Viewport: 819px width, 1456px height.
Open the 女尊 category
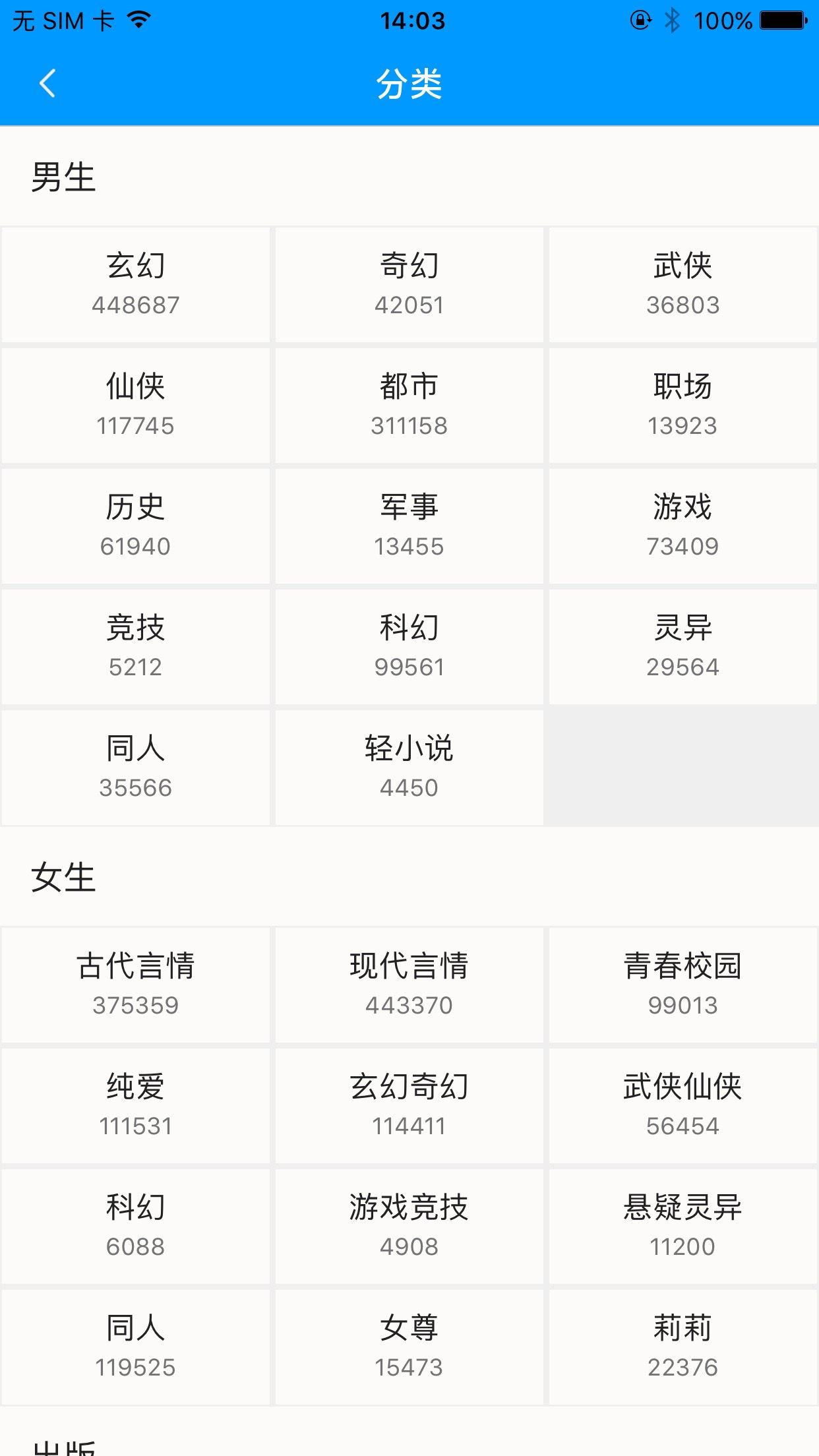pos(409,1347)
